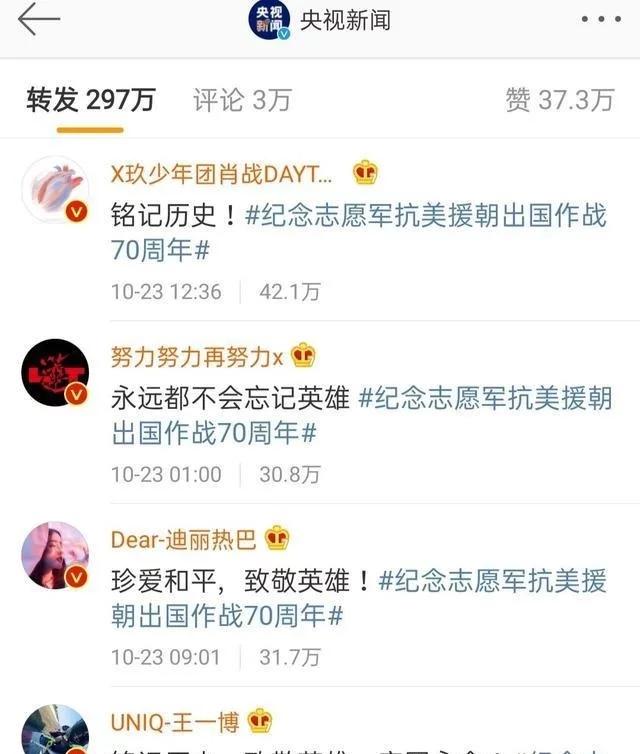Open the username X玖少年团肖战DAYT…
Screen dimensions: 640x754
220,174
